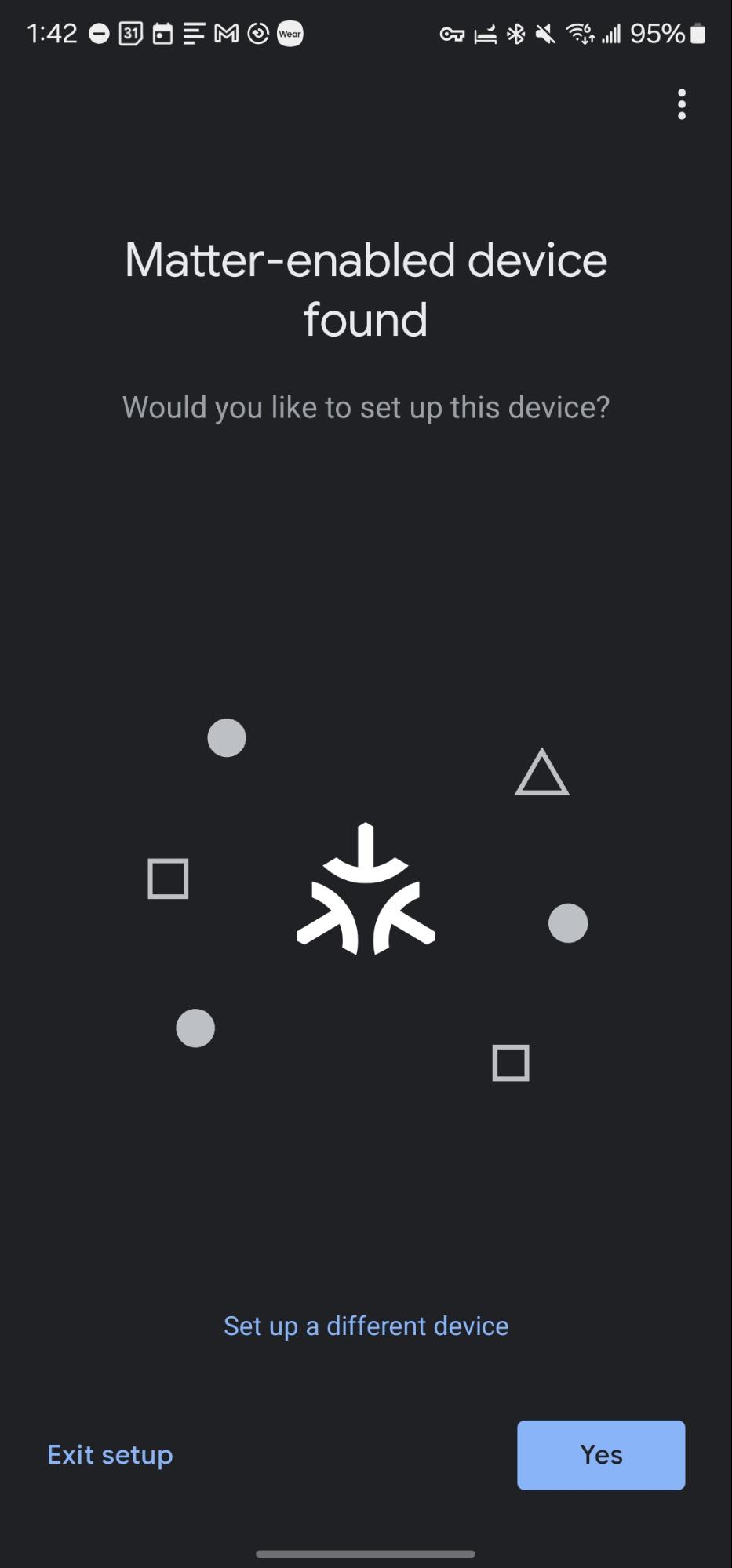Tap Exit setup
This screenshot has width=732, height=1568.
point(110,1455)
